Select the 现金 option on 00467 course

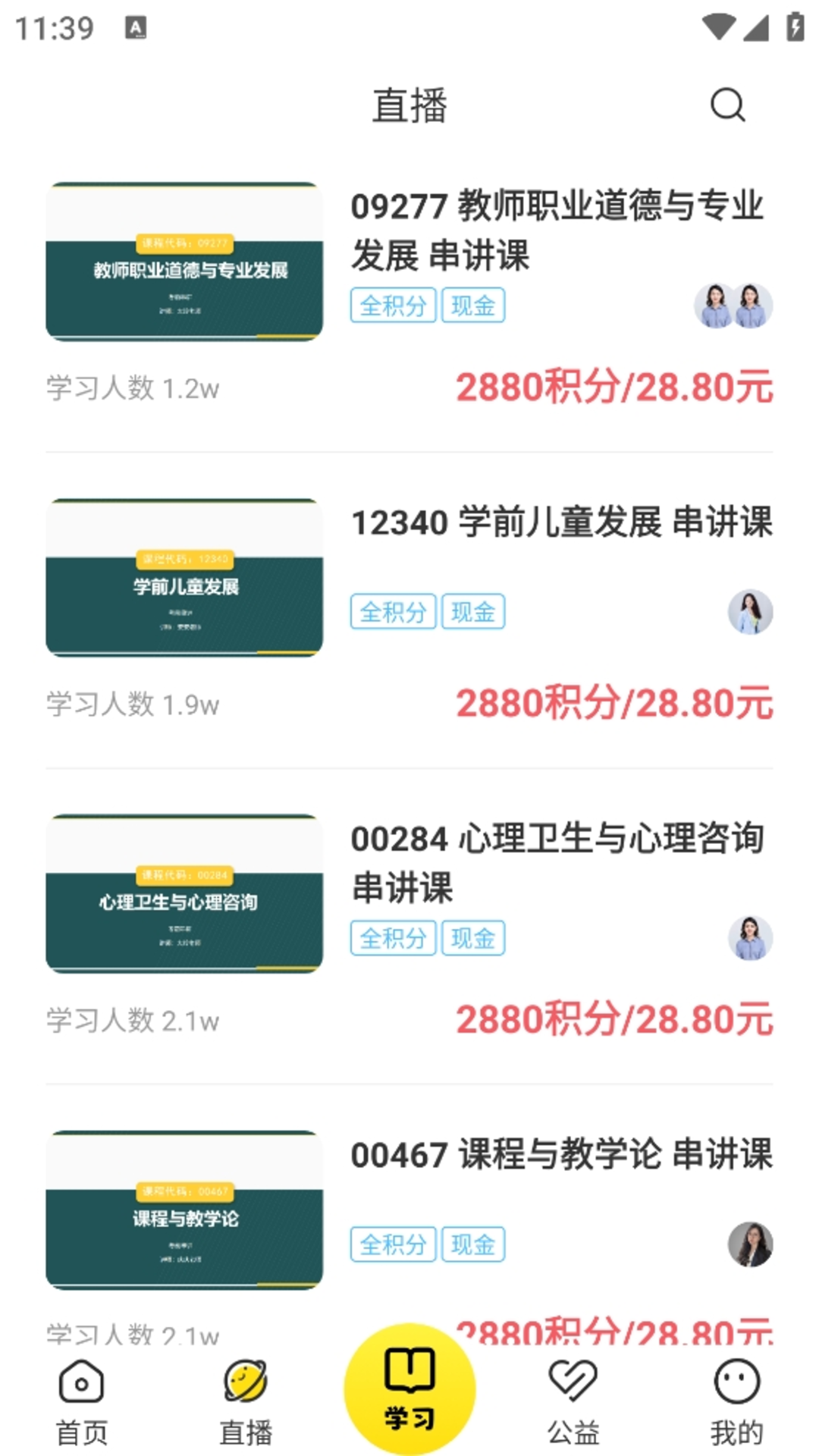pyautogui.click(x=472, y=1244)
